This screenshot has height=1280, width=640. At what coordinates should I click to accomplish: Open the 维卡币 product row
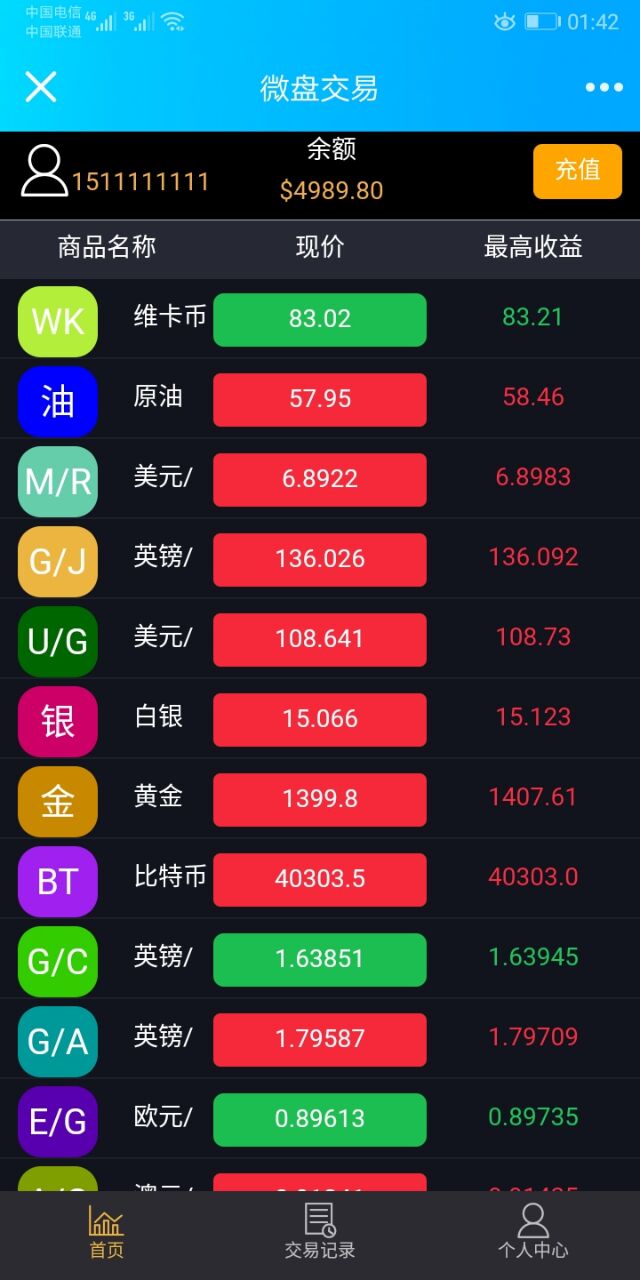[x=320, y=319]
